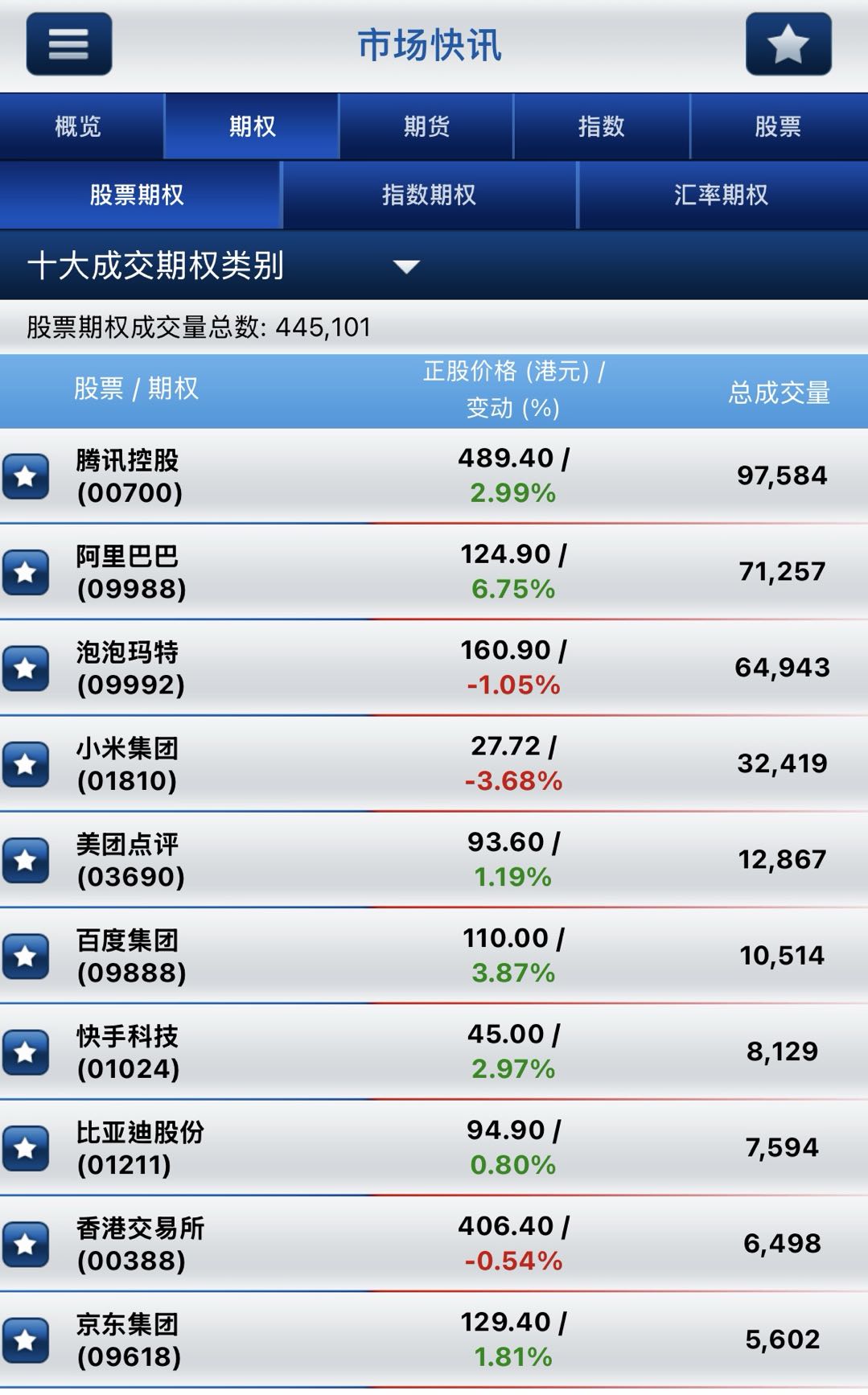This screenshot has height=1395, width=868.
Task: Switch to the 期货 tab
Action: click(x=426, y=126)
